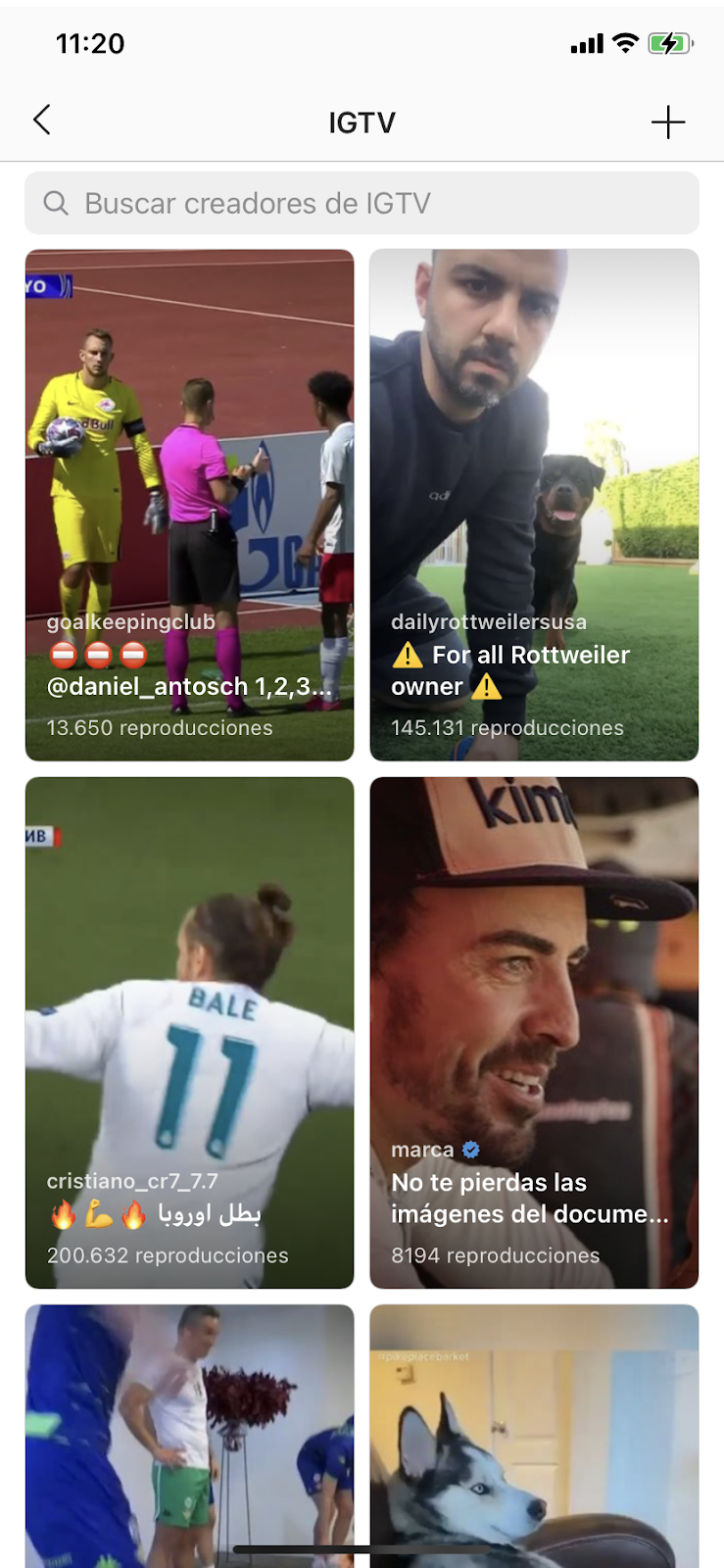Open the video with the green-shorts player

coord(189,1436)
